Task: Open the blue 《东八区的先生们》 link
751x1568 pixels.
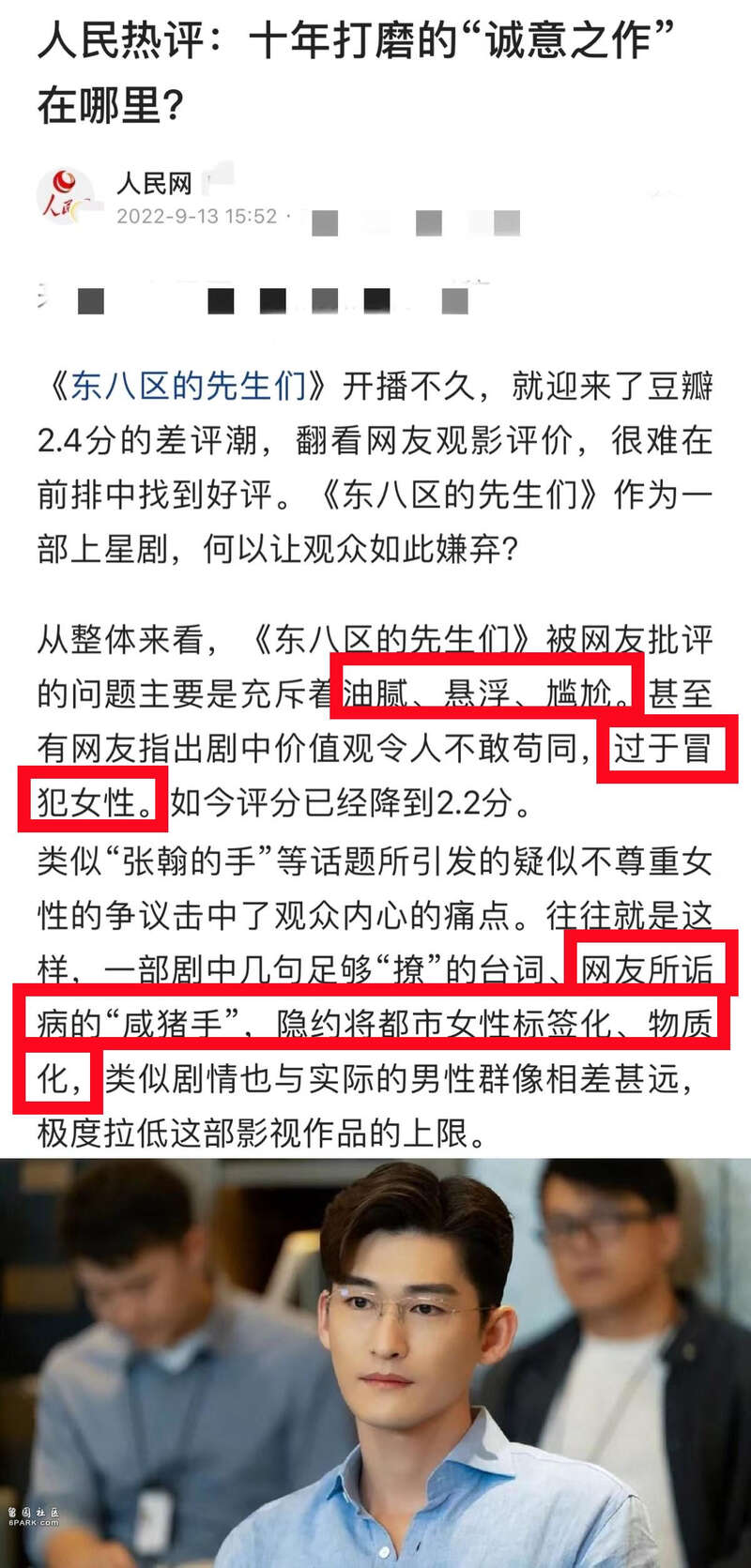Action: (188, 386)
